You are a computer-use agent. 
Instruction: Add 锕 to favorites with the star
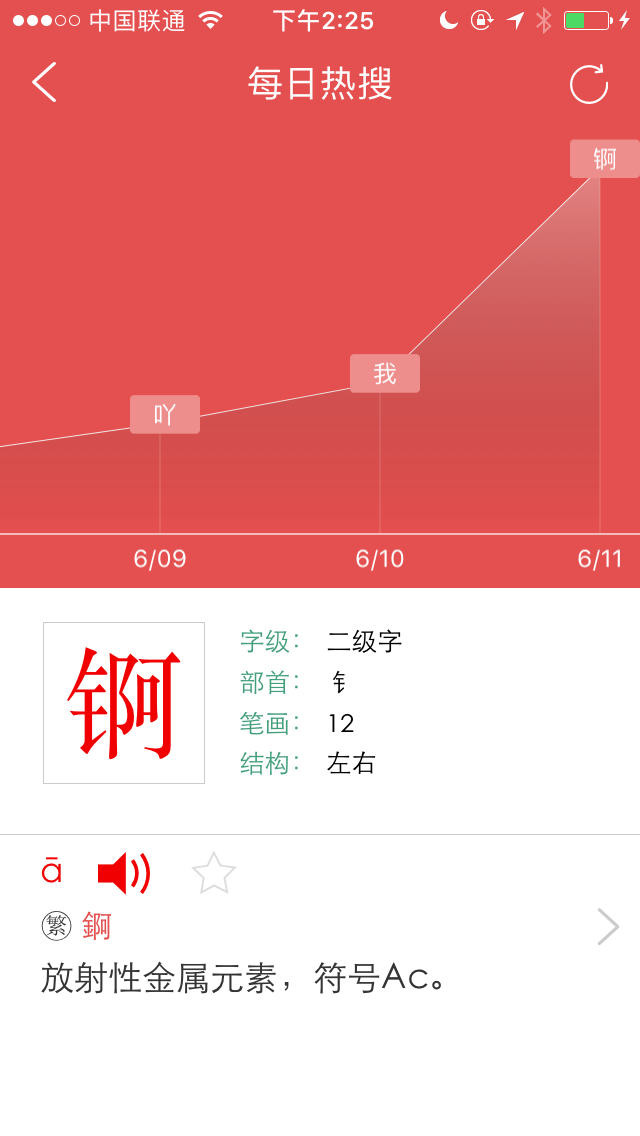pos(214,873)
